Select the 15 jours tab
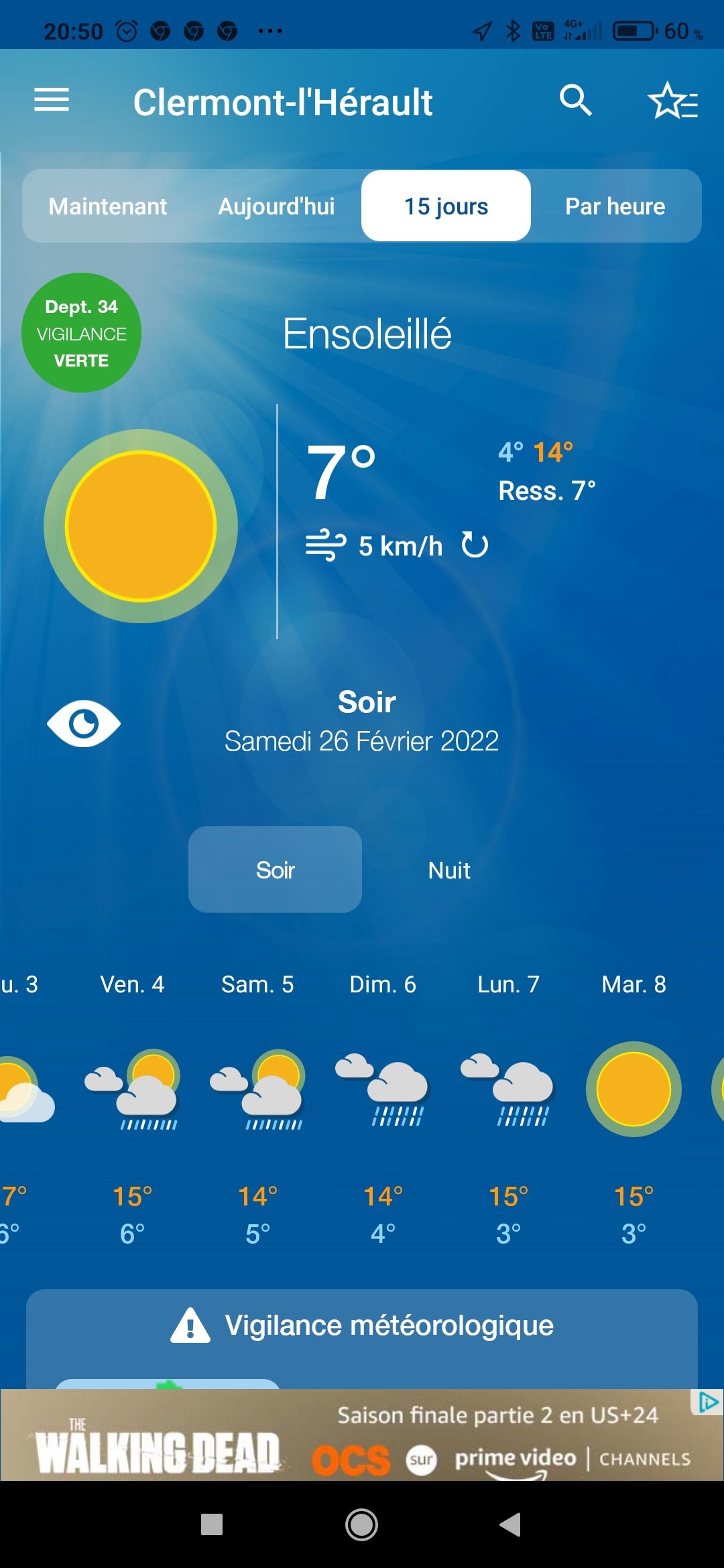Screen dimensions: 724x1568 pyautogui.click(x=446, y=206)
